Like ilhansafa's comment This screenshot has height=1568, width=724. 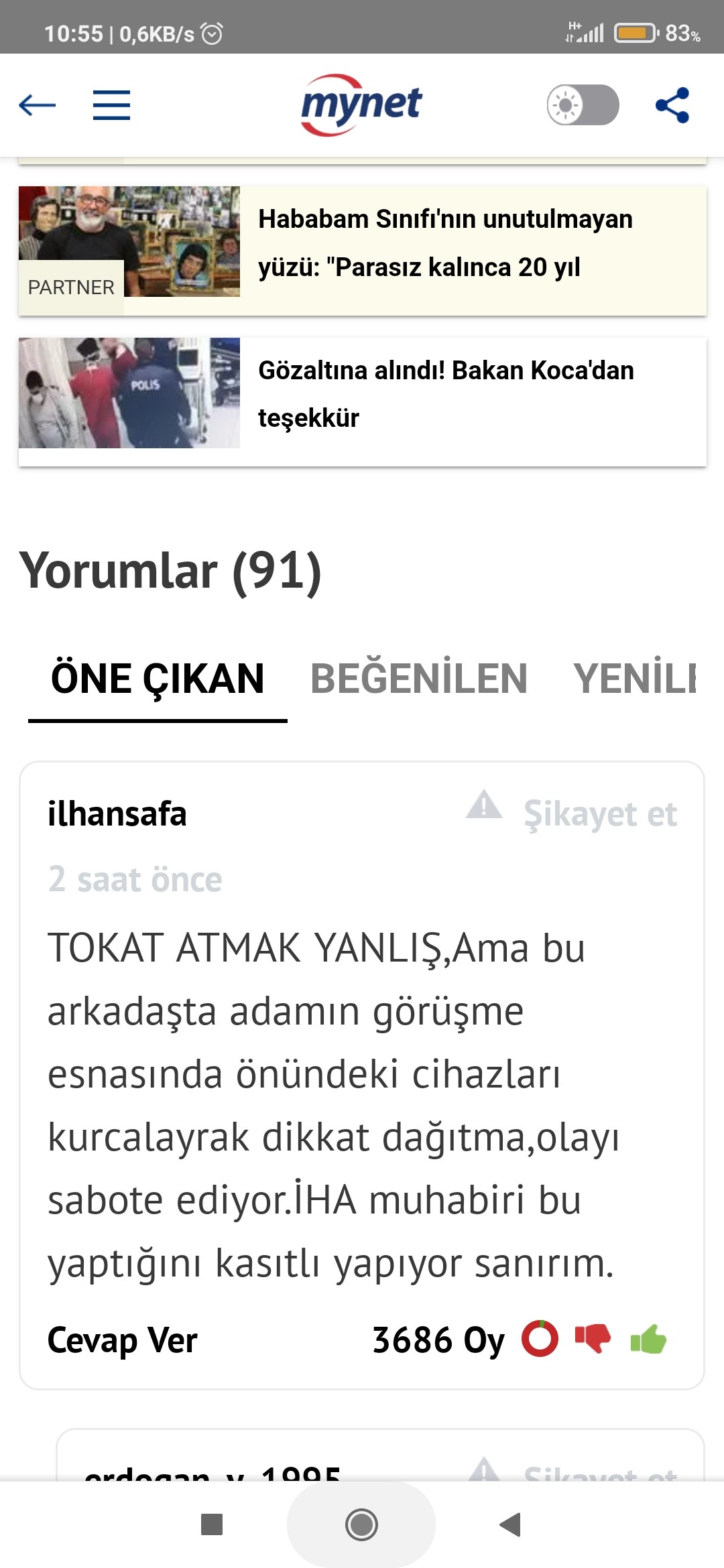click(x=648, y=1340)
